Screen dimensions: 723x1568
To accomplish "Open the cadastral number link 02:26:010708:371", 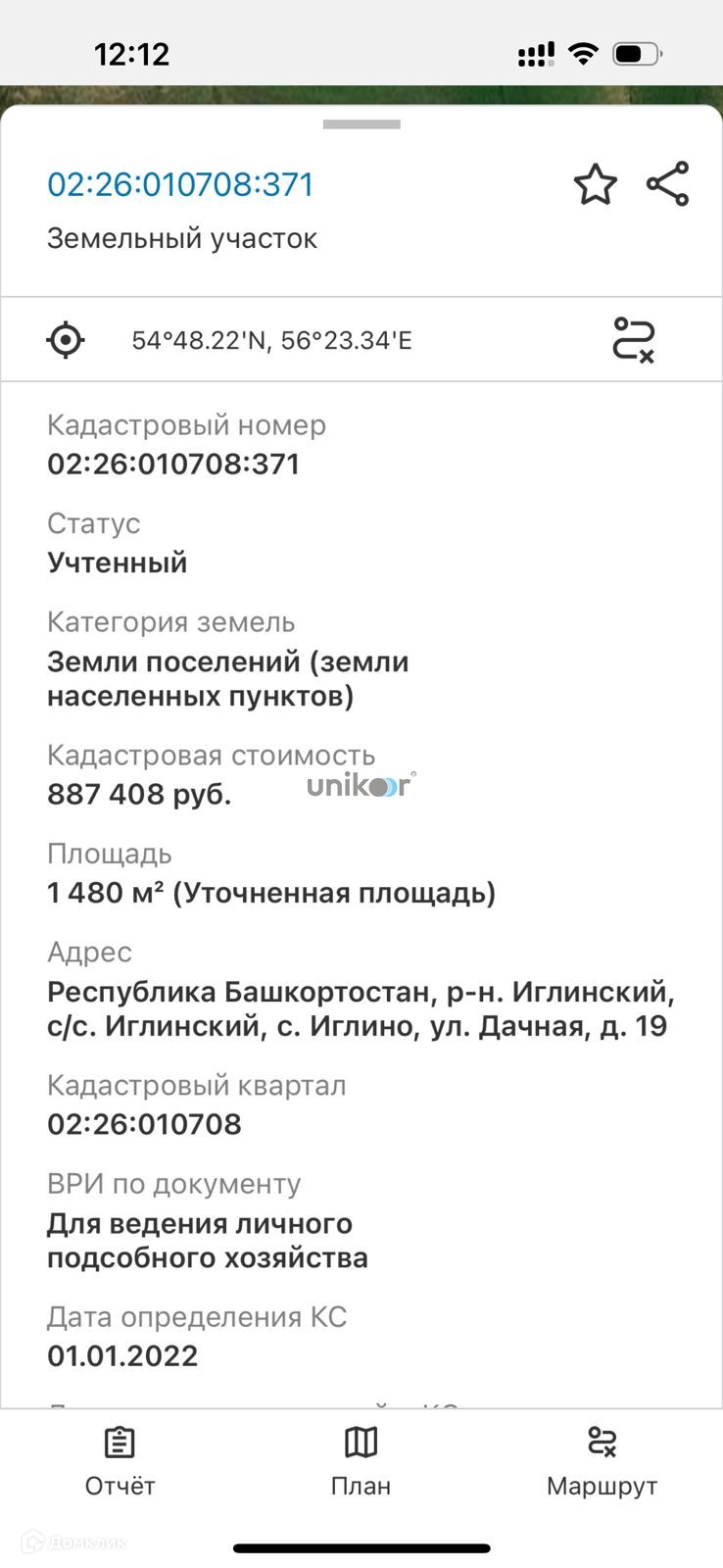I will point(180,184).
